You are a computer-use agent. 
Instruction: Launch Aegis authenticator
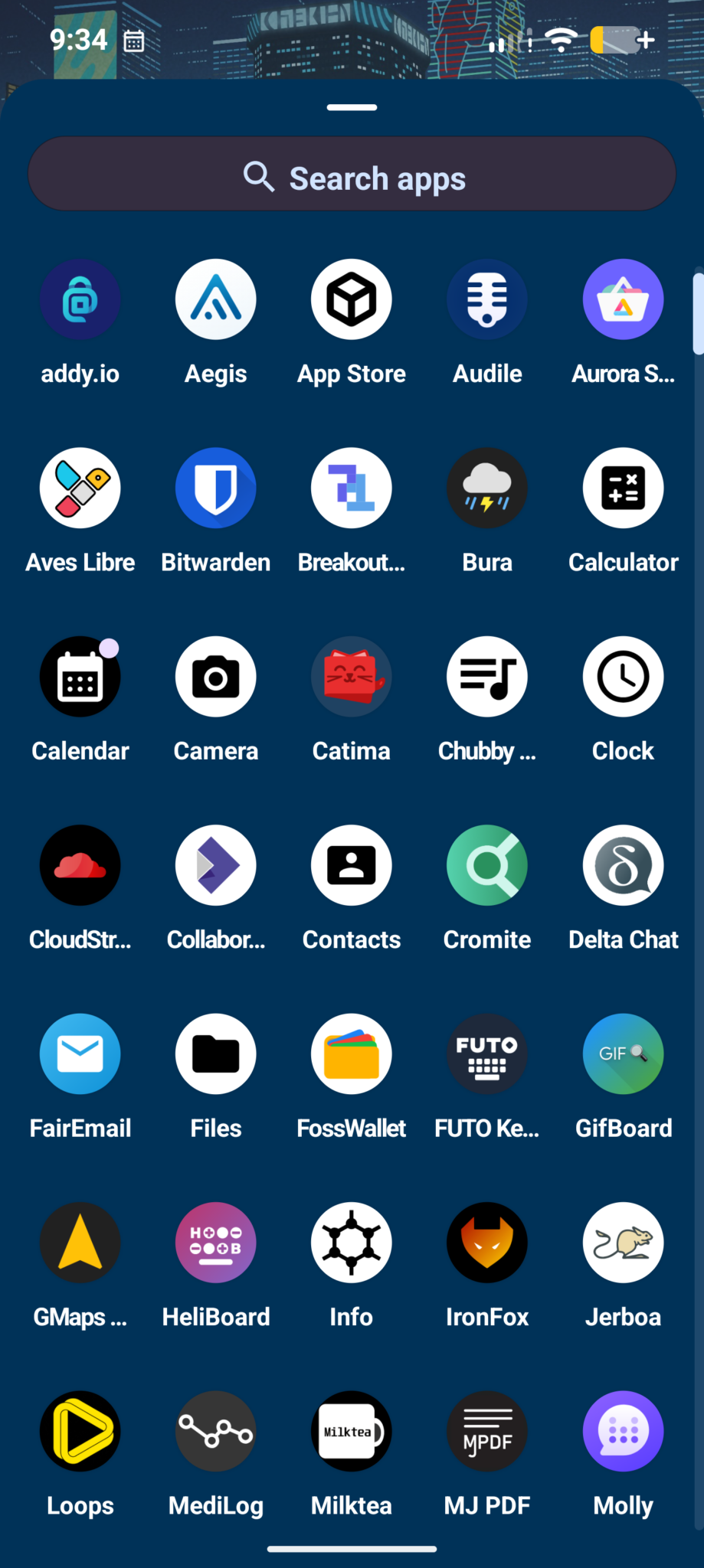[216, 299]
